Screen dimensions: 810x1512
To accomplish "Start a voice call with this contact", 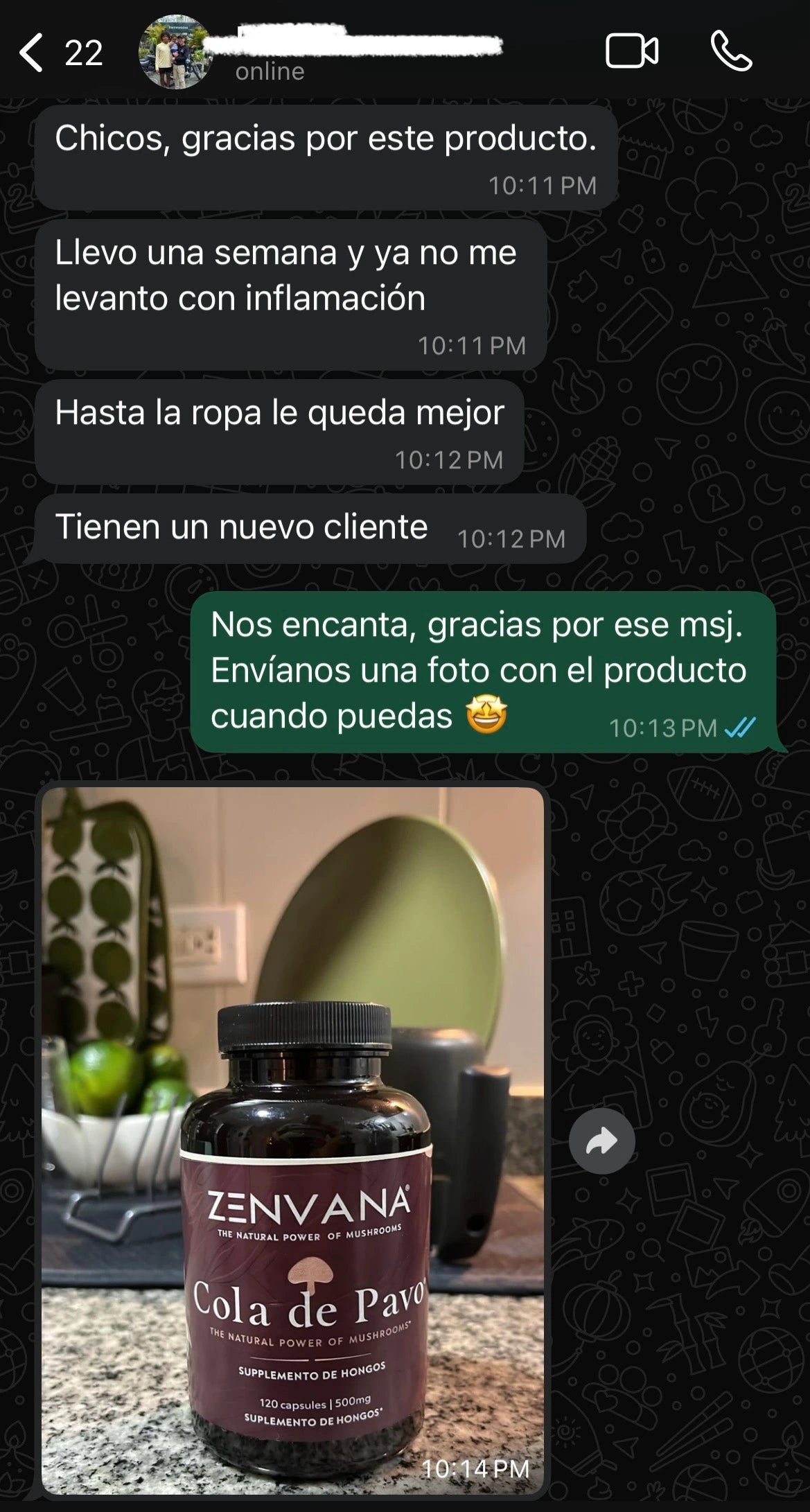I will pos(731,52).
